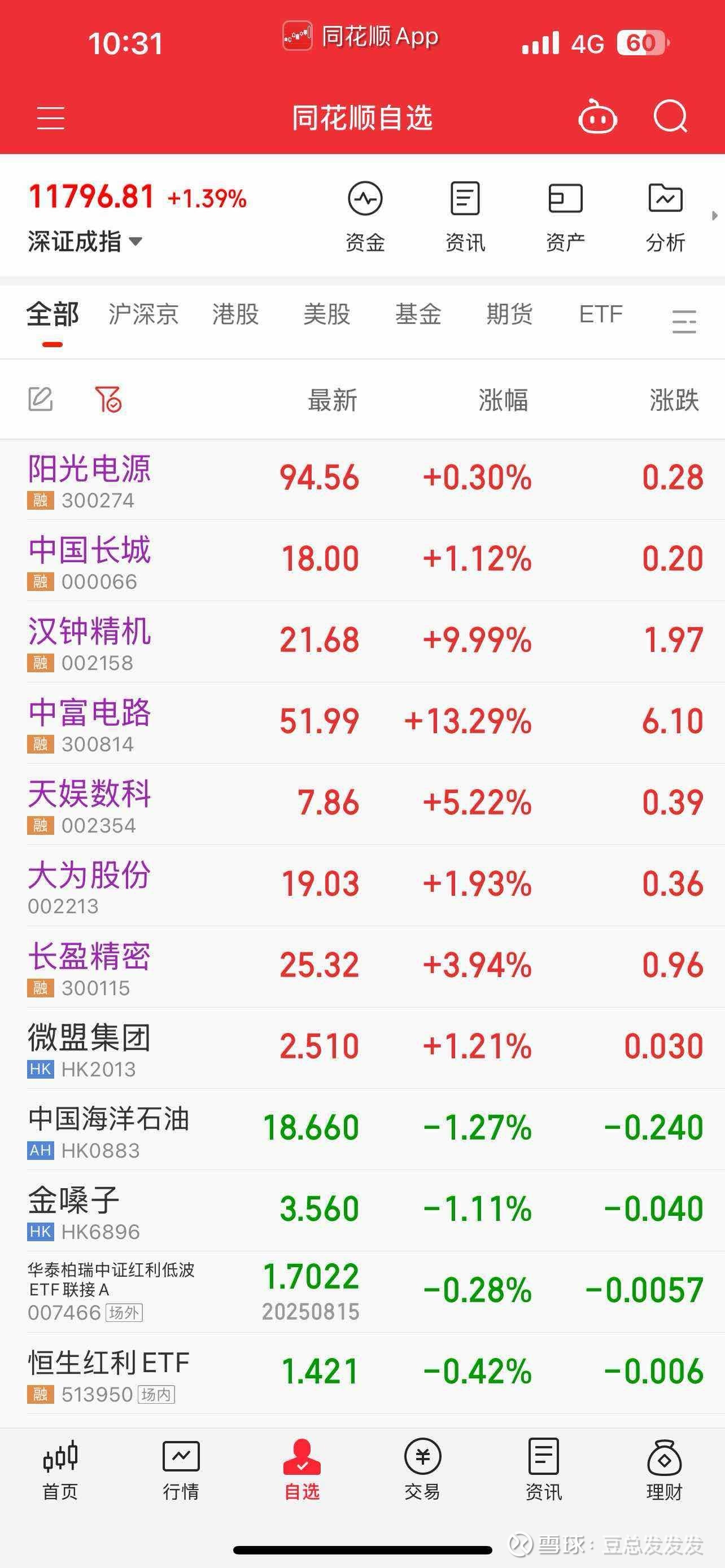Select the ETF tab
The image size is (725, 1568).
click(601, 315)
